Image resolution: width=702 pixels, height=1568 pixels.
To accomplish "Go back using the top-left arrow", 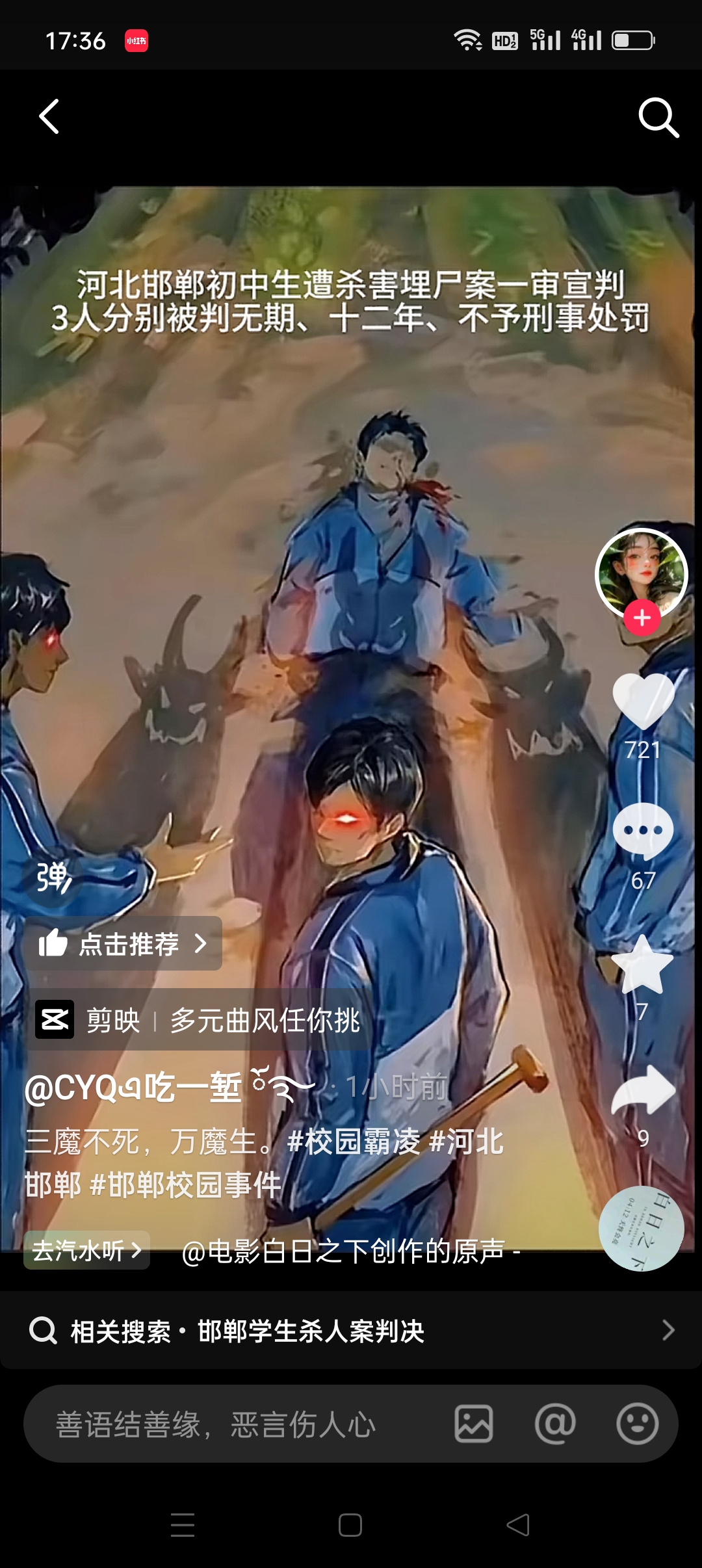I will pos(49,117).
